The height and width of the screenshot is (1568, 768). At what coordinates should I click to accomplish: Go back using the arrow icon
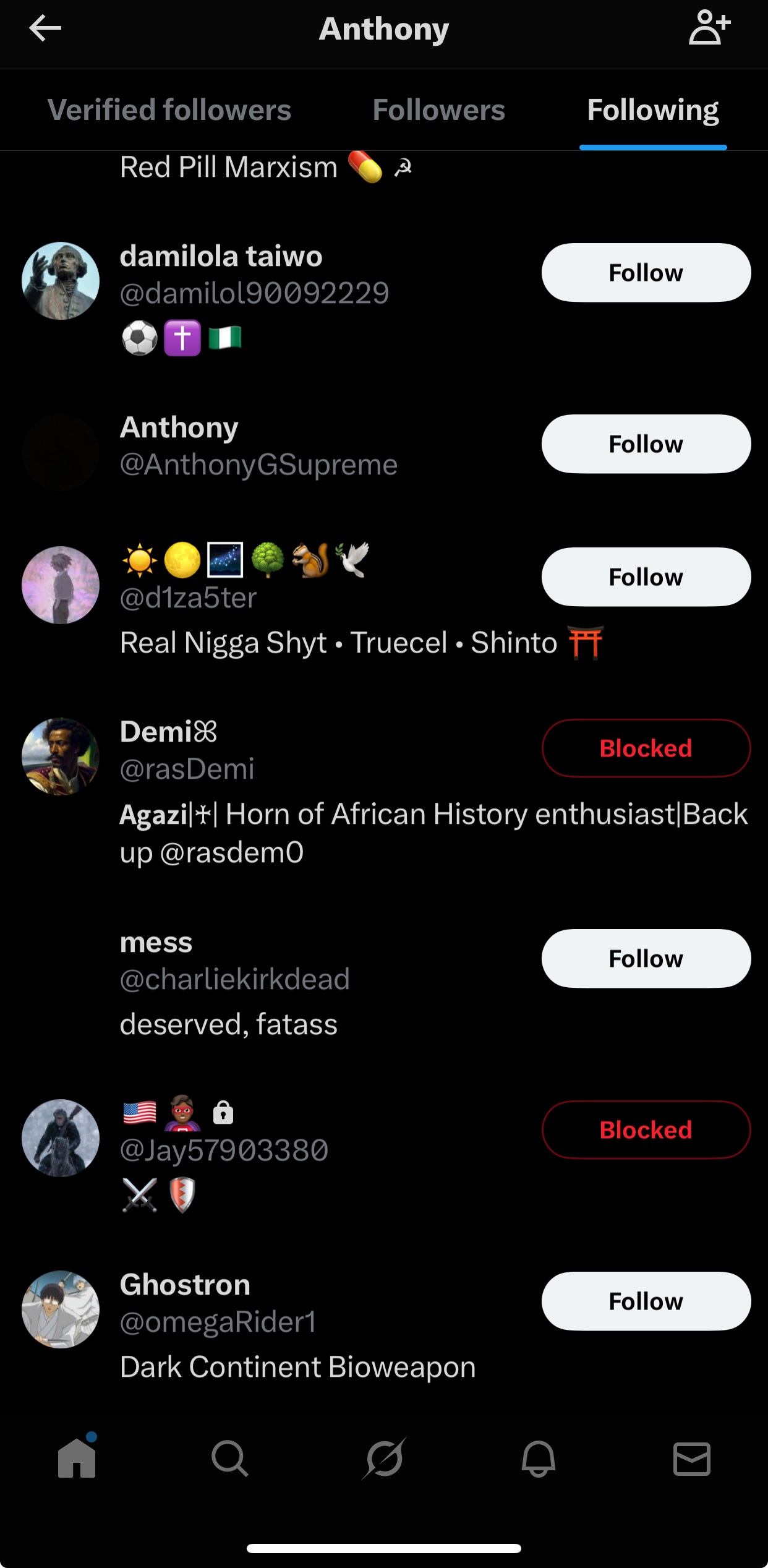(45, 28)
